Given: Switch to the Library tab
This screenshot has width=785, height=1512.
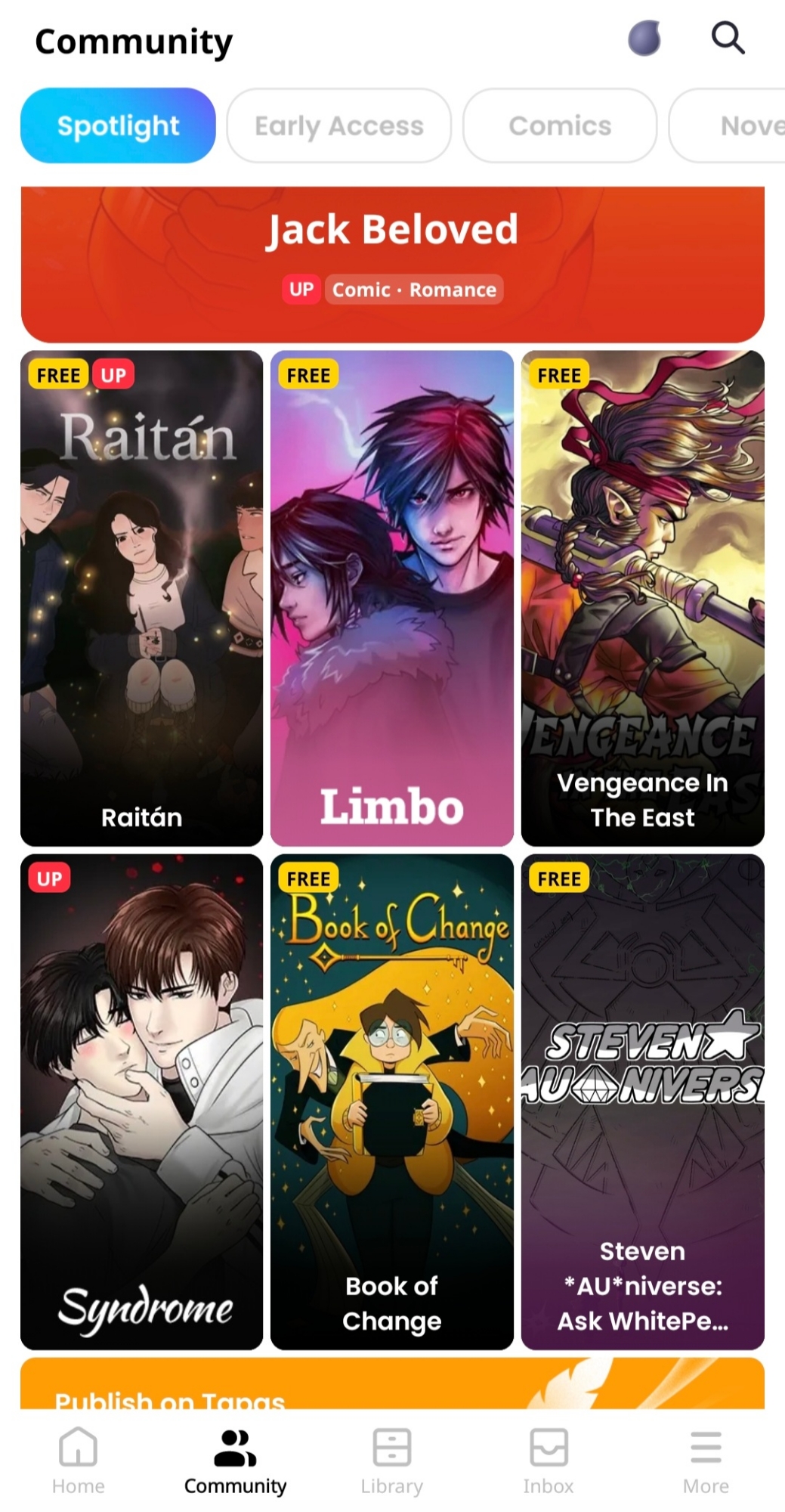Looking at the screenshot, I should point(391,1461).
